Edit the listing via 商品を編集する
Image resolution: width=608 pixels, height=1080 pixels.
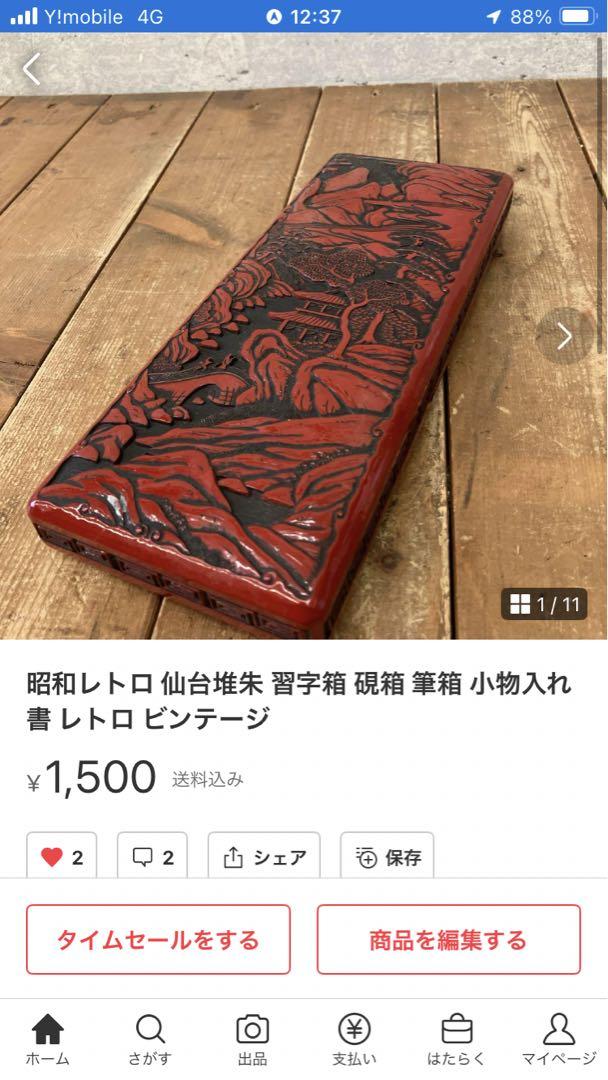pyautogui.click(x=448, y=939)
